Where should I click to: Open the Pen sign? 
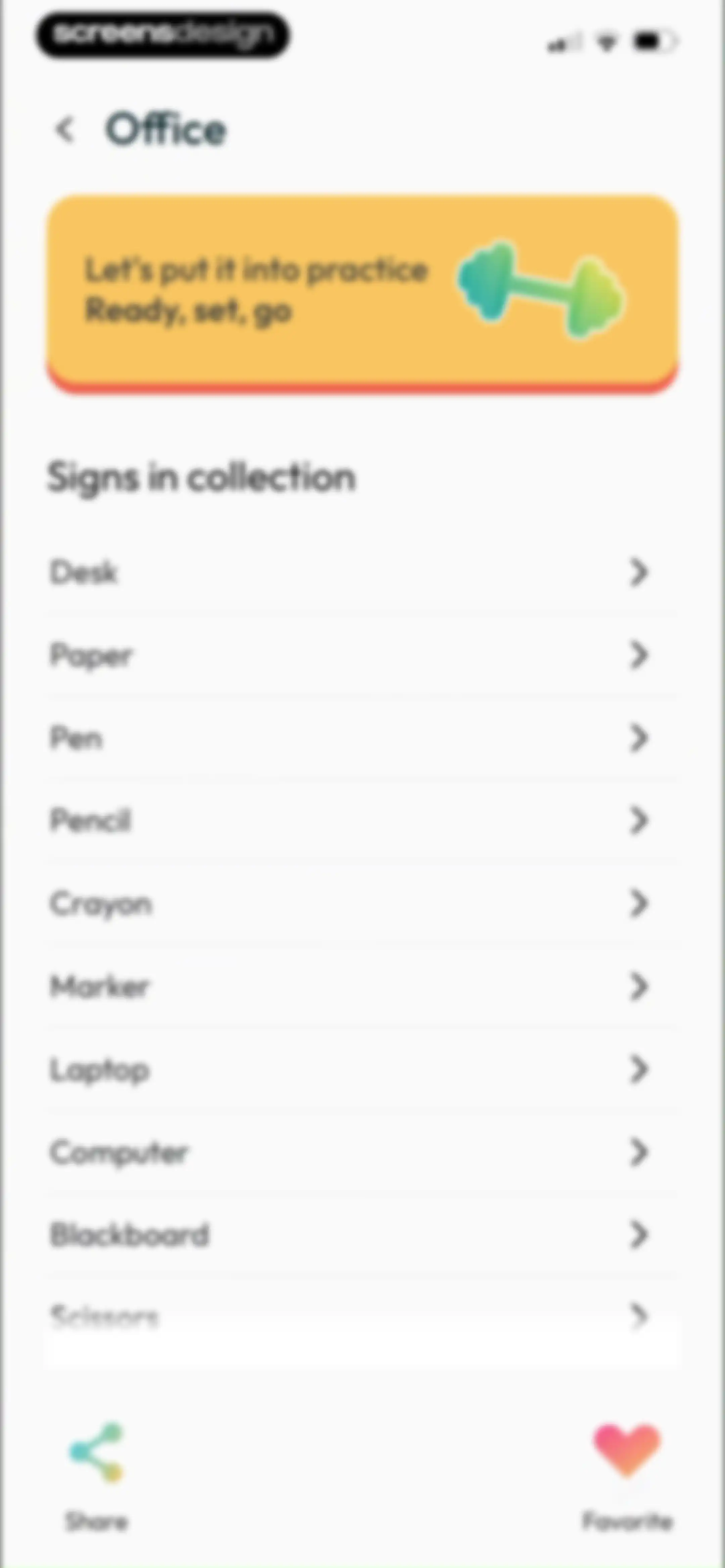coord(362,738)
